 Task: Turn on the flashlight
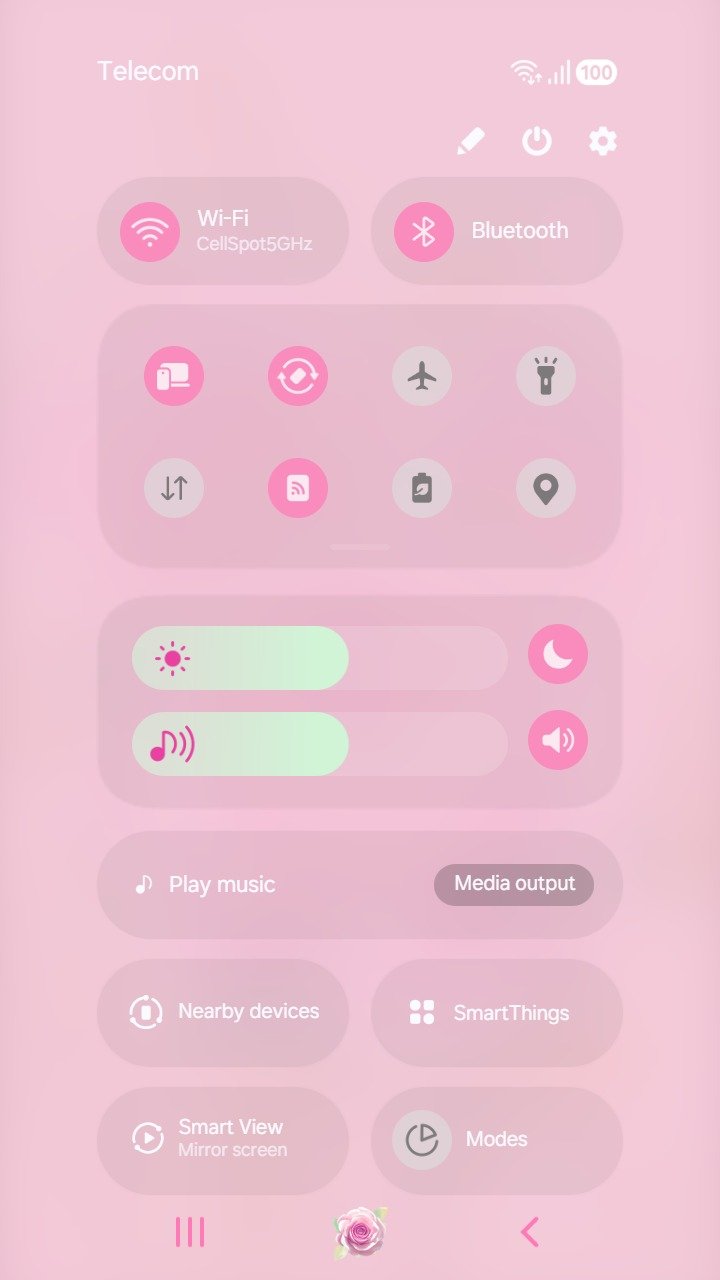click(546, 376)
